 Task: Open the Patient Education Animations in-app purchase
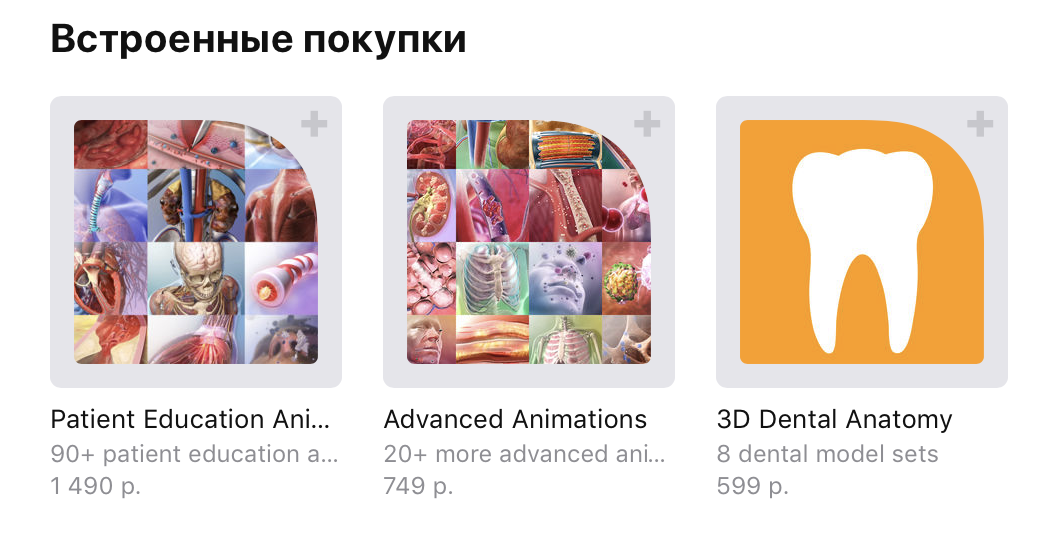(196, 242)
